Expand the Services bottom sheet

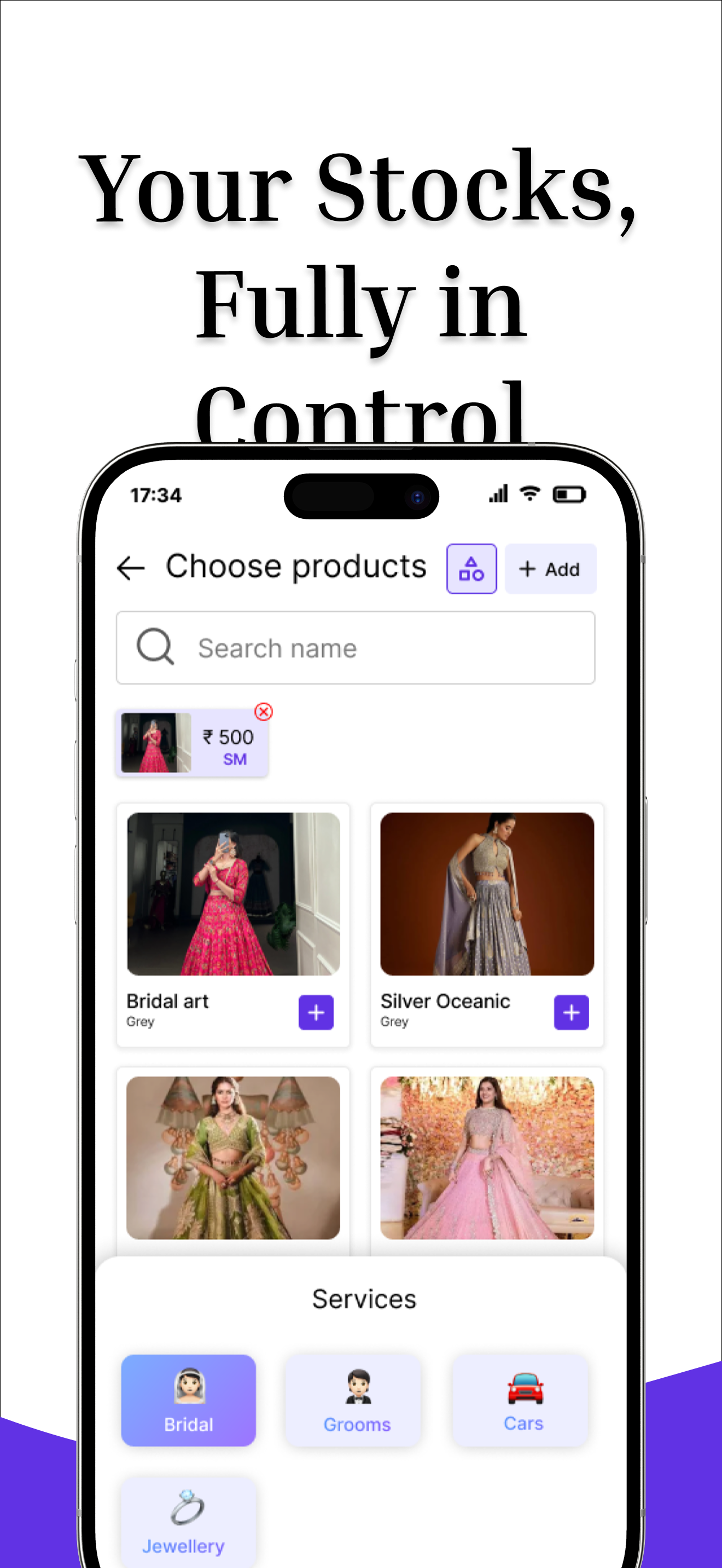[363, 1298]
